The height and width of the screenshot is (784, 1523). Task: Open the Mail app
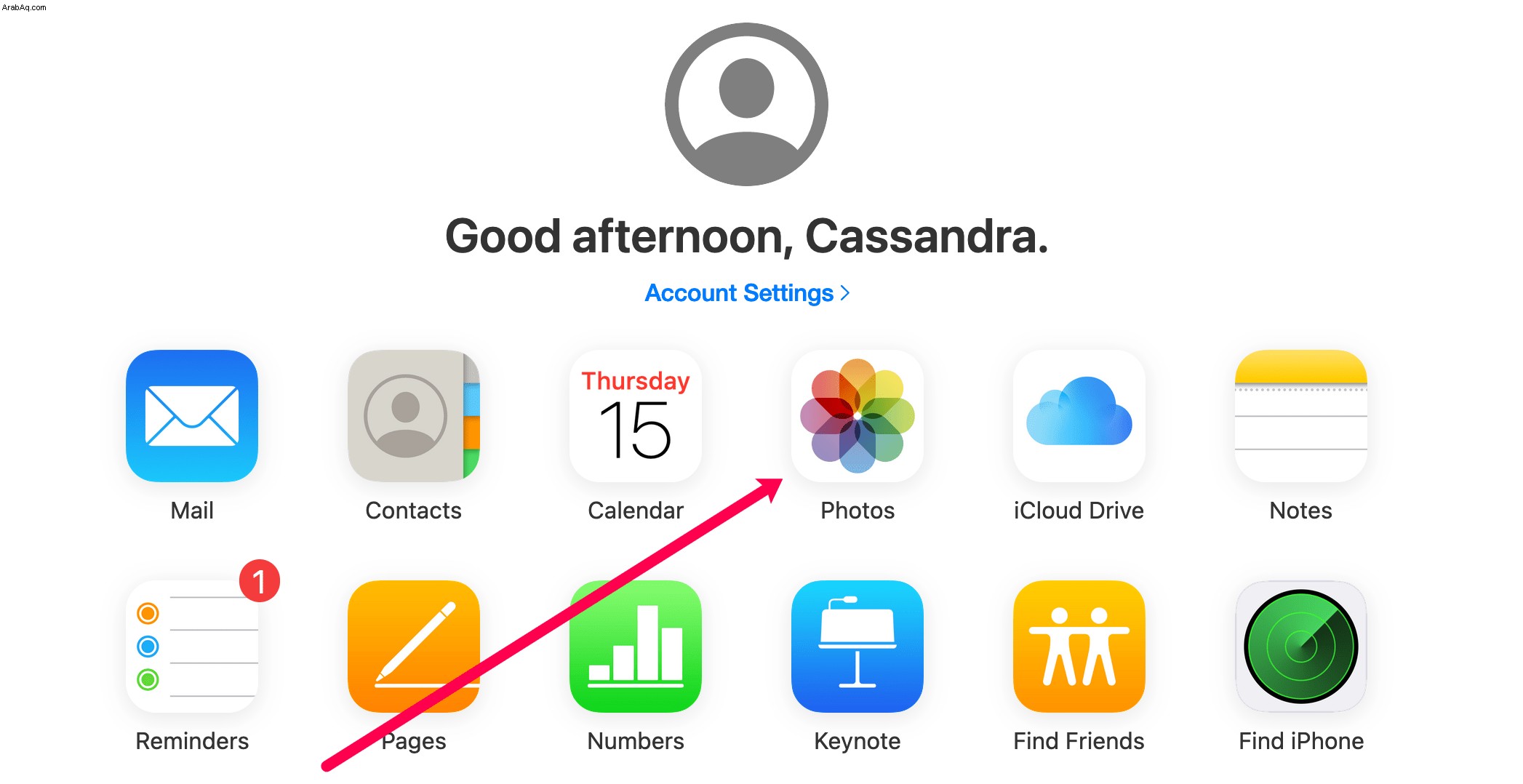[x=192, y=416]
